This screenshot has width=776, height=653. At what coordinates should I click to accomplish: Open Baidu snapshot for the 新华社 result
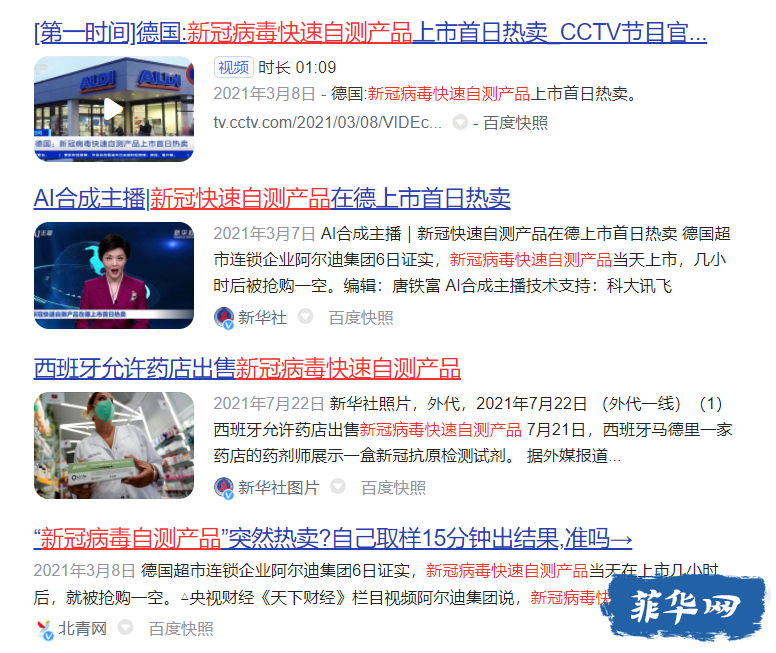coord(360,318)
